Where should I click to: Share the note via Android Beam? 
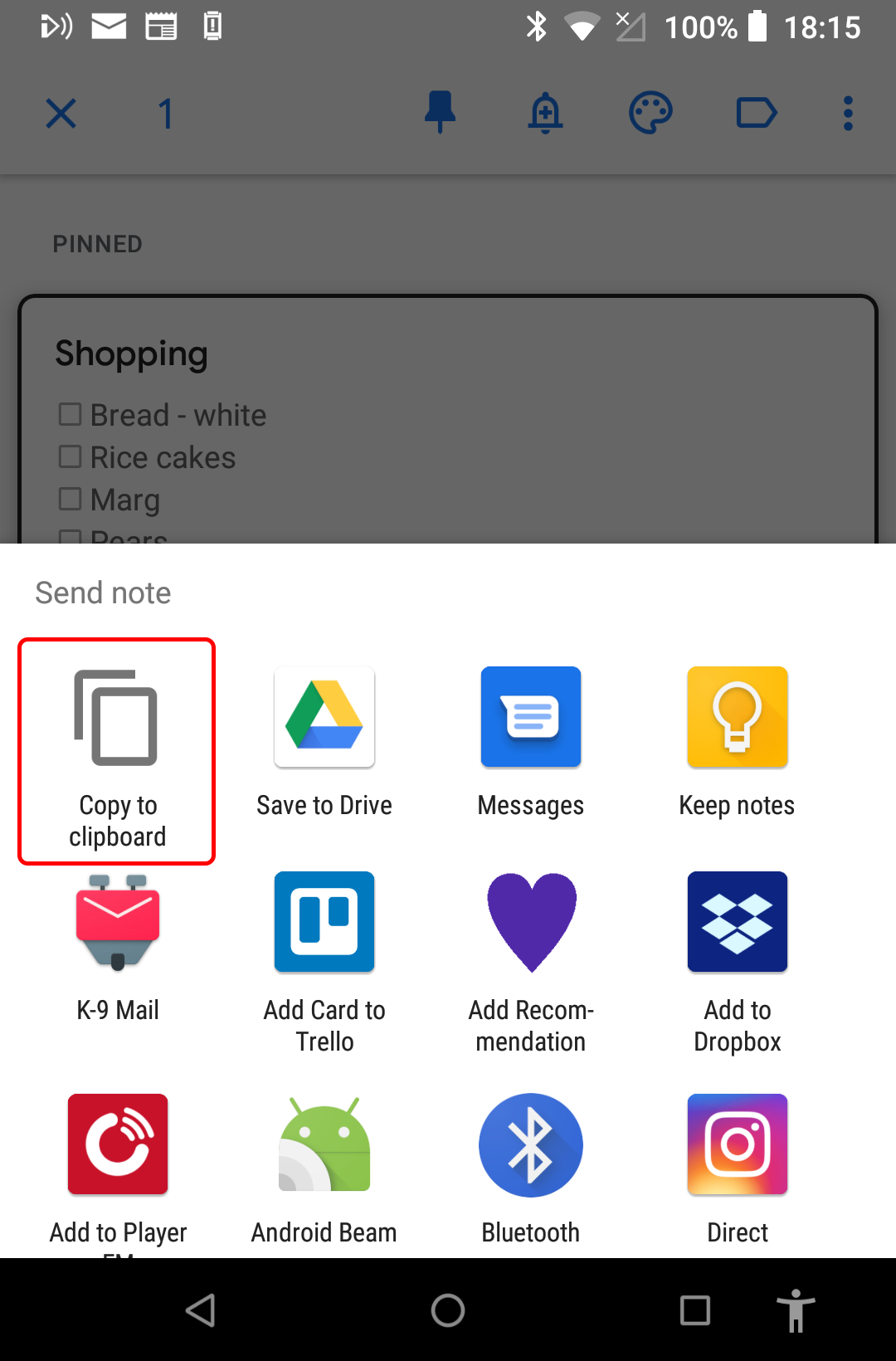324,1170
